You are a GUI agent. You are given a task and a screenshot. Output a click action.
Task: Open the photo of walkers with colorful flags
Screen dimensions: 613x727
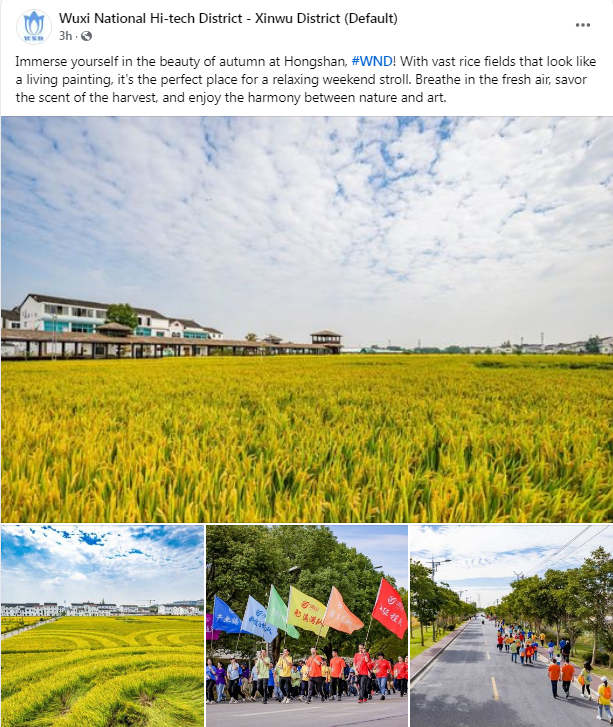[307, 626]
